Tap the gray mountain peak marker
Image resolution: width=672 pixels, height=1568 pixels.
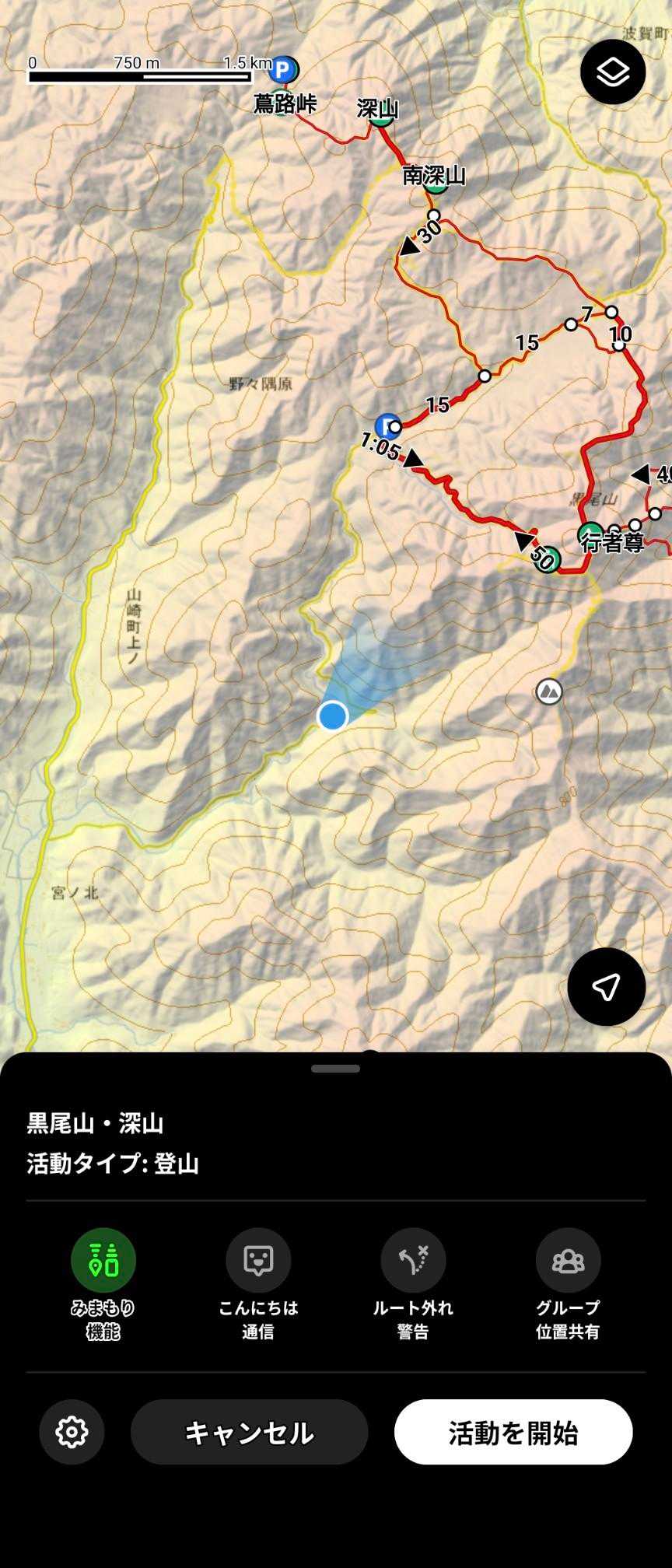coord(549,691)
